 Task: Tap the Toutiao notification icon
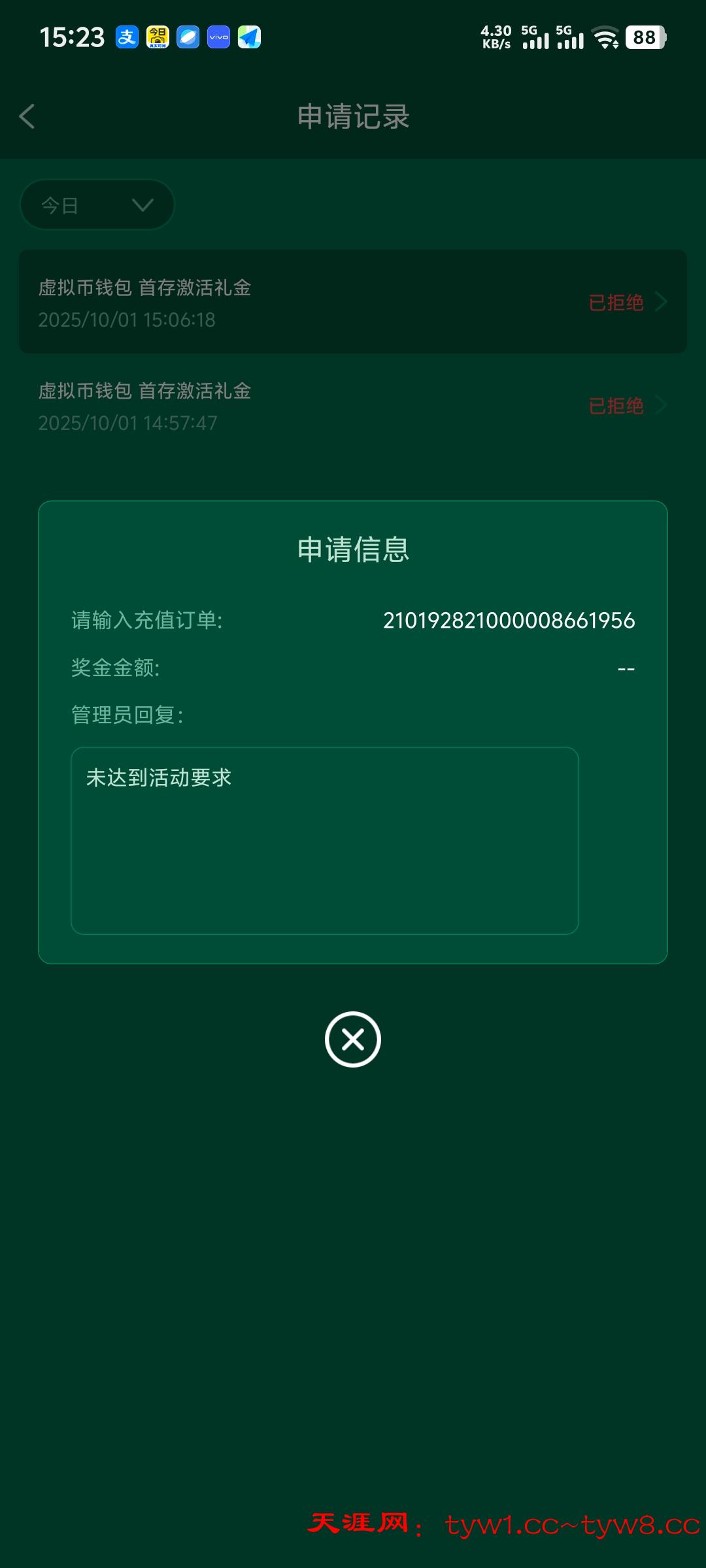[x=156, y=37]
